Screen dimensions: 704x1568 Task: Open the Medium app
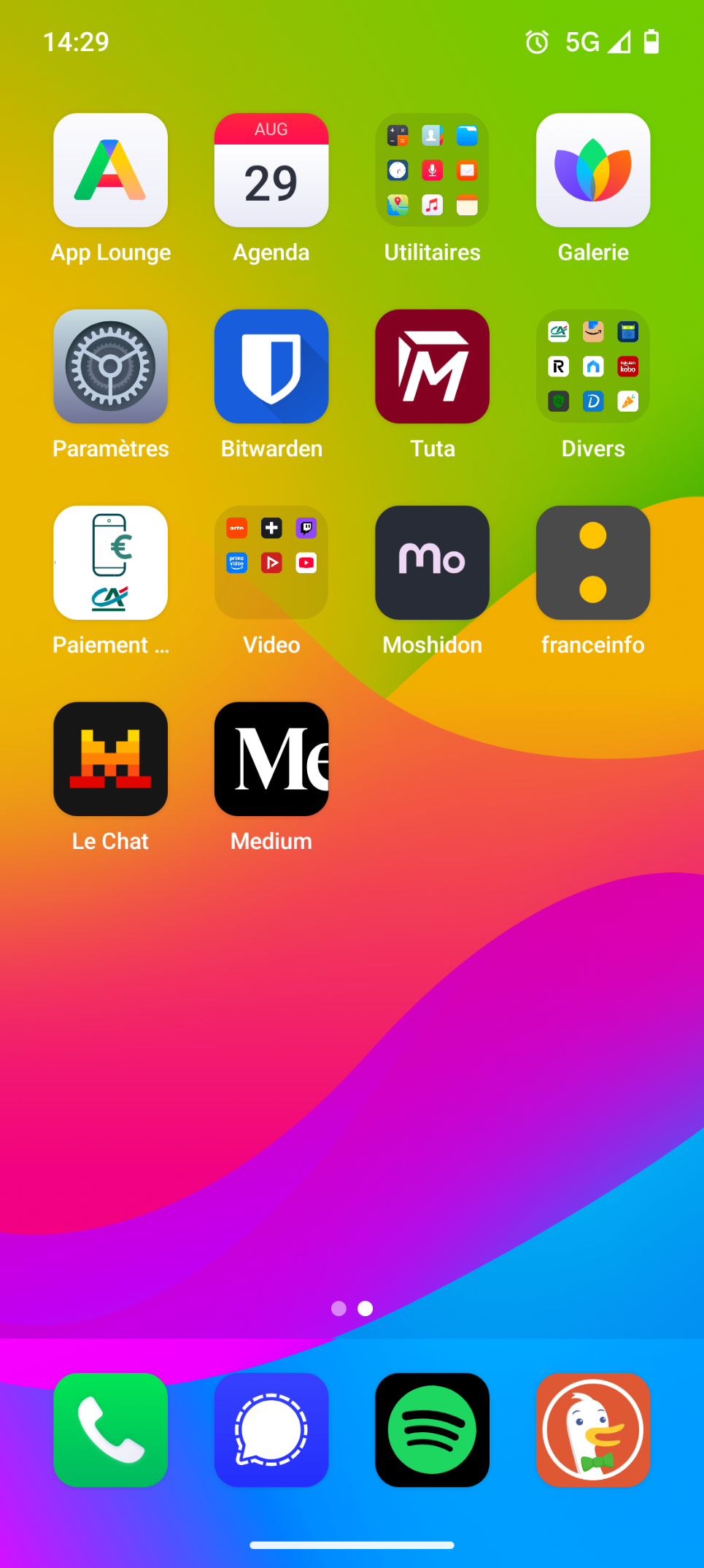click(x=271, y=759)
